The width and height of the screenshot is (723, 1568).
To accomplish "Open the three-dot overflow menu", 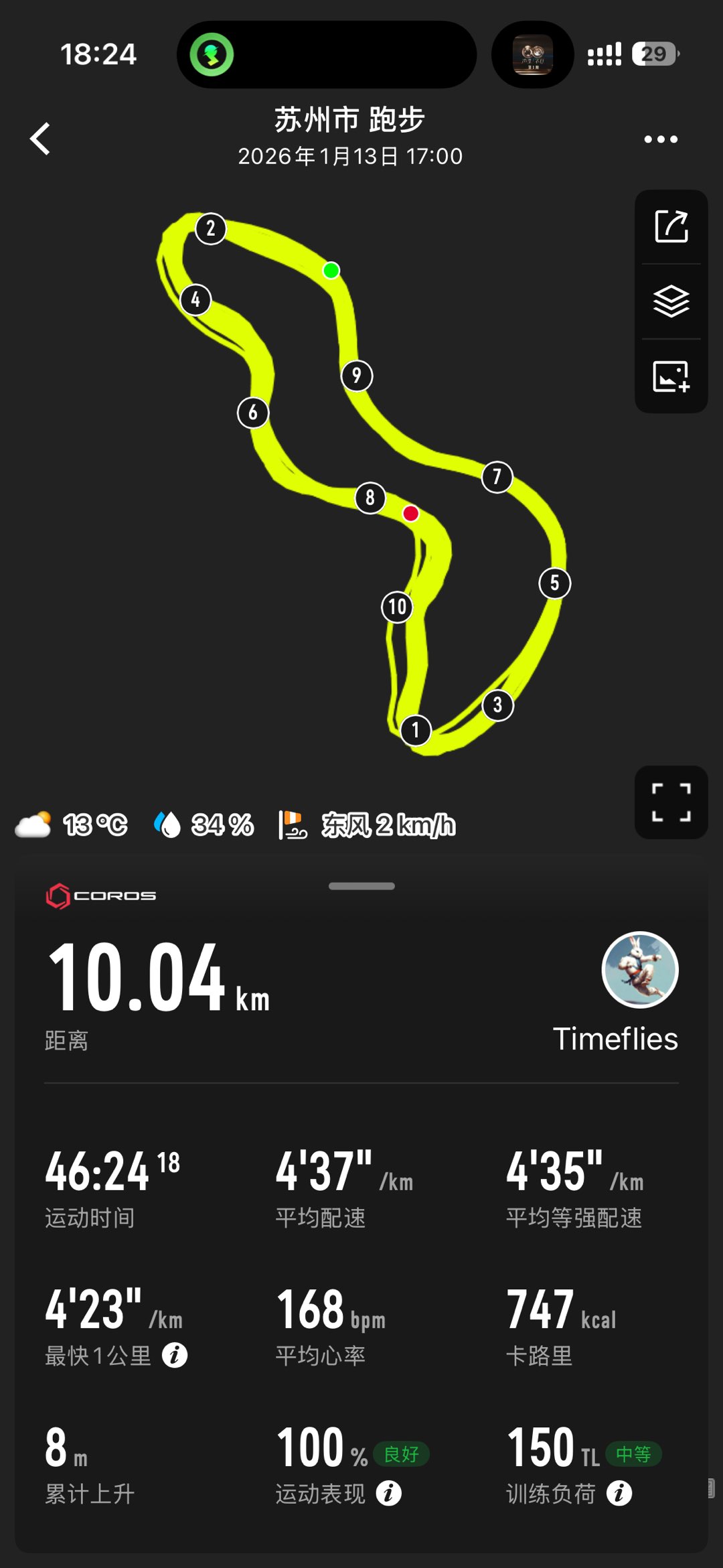I will point(660,139).
